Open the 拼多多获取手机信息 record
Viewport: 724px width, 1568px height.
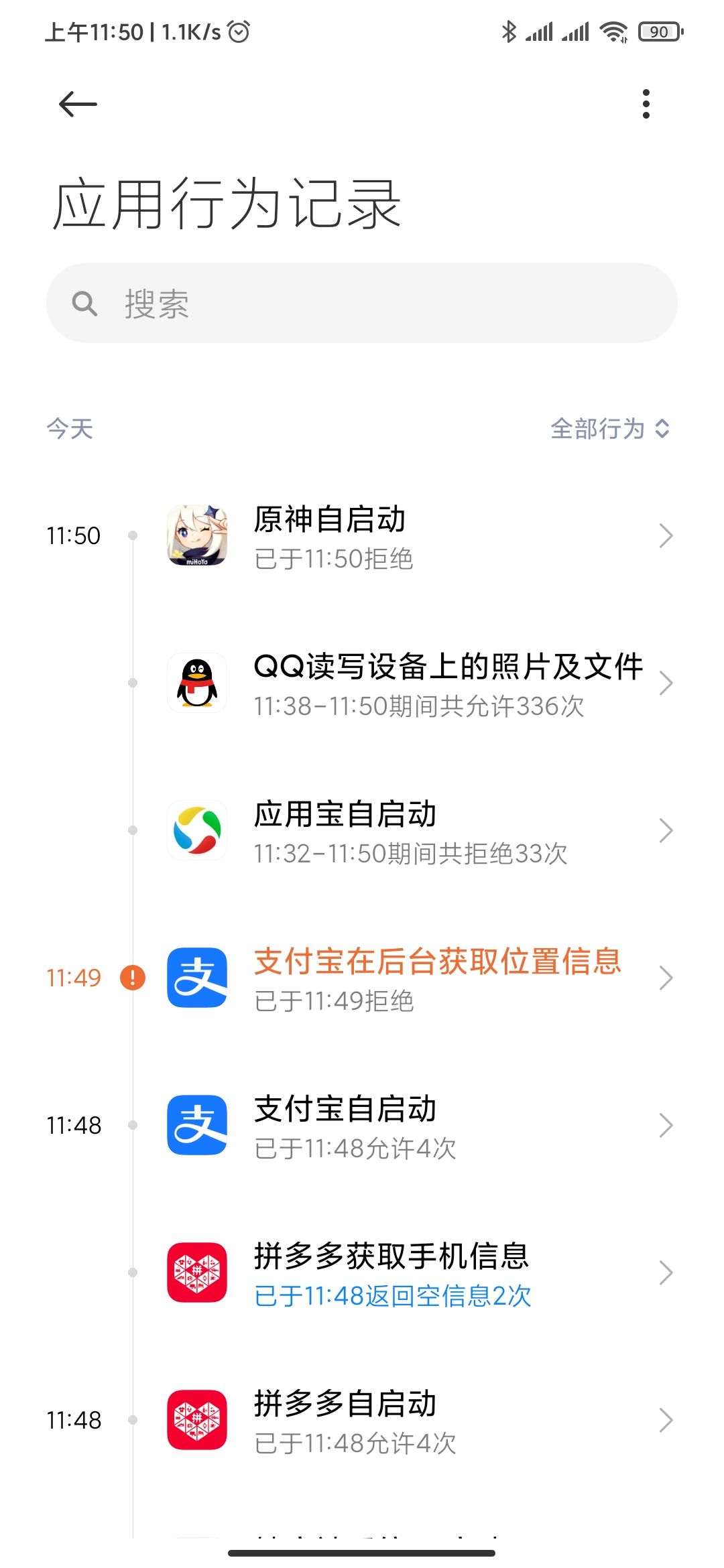tap(362, 1273)
